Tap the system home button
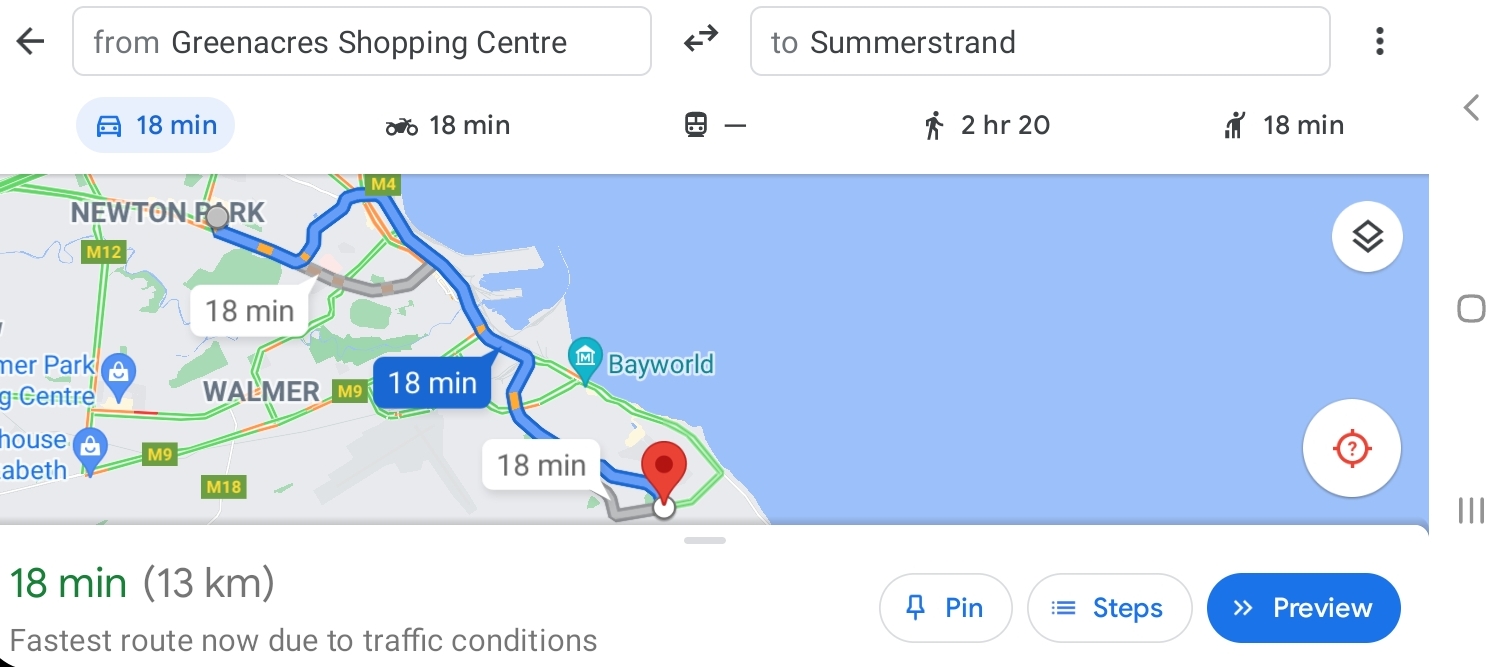This screenshot has width=1499, height=667. point(1471,309)
